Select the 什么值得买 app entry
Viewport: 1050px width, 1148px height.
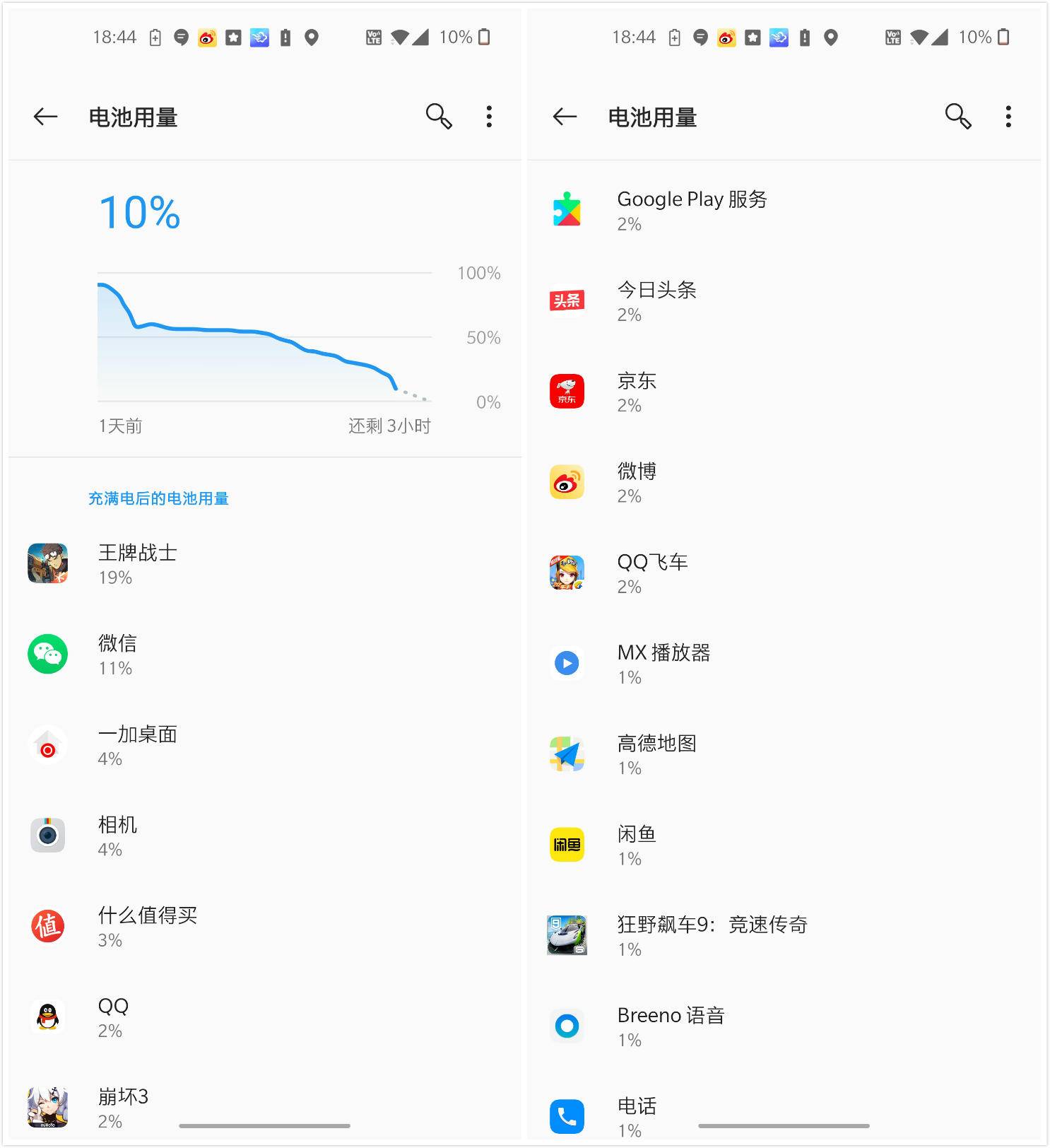[x=147, y=926]
